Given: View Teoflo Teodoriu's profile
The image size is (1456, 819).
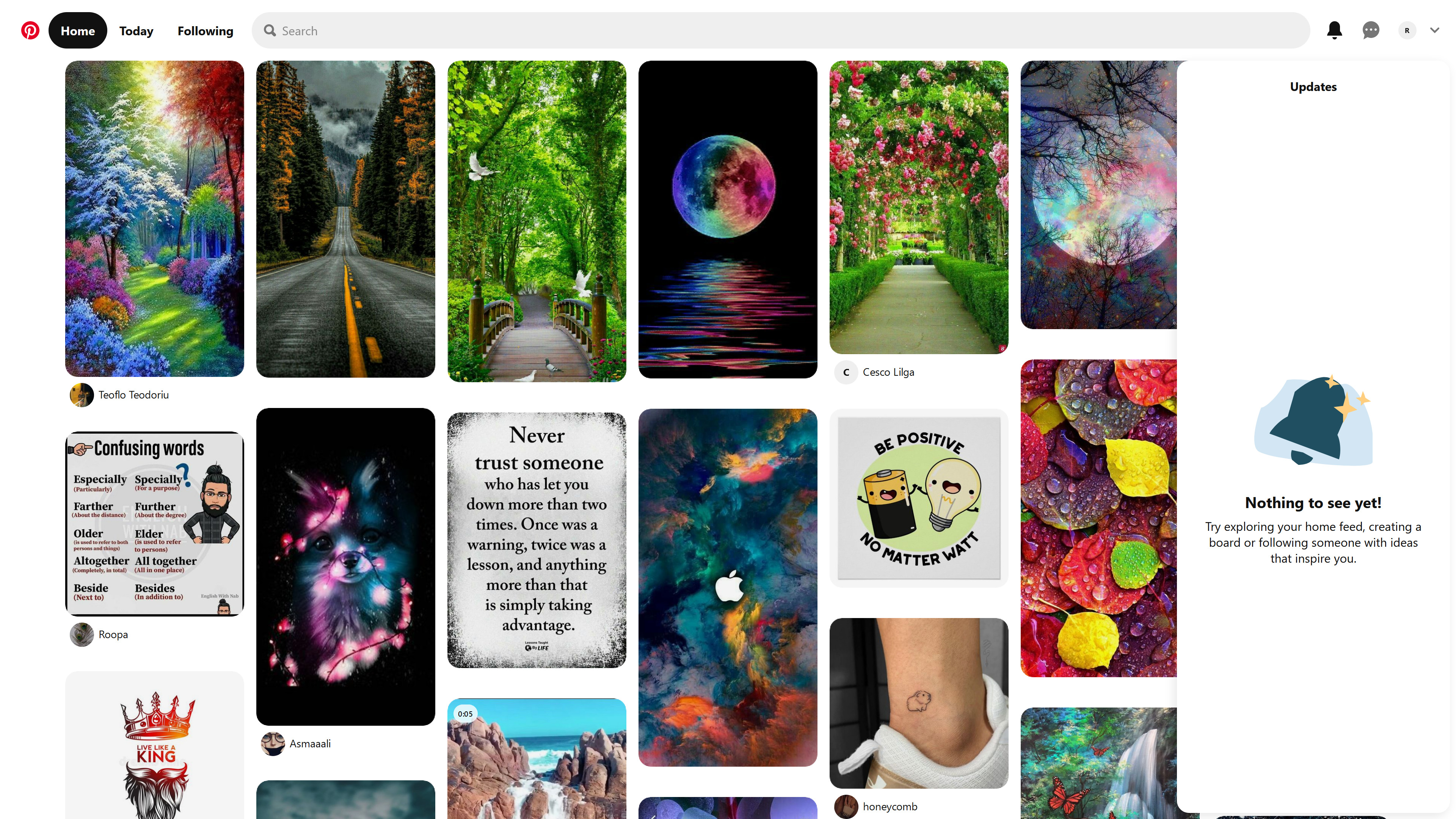Looking at the screenshot, I should (x=133, y=395).
